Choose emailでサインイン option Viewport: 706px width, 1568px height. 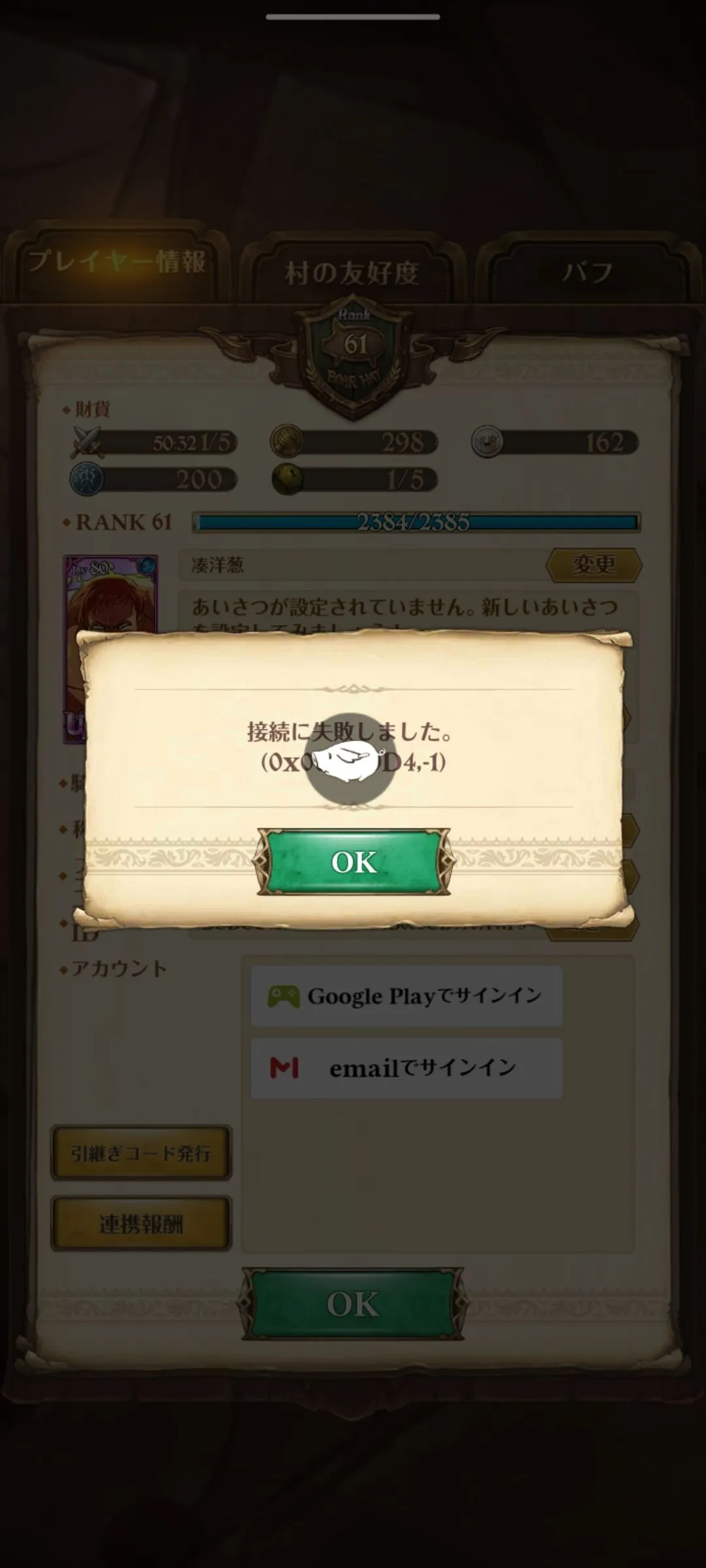coord(406,1068)
